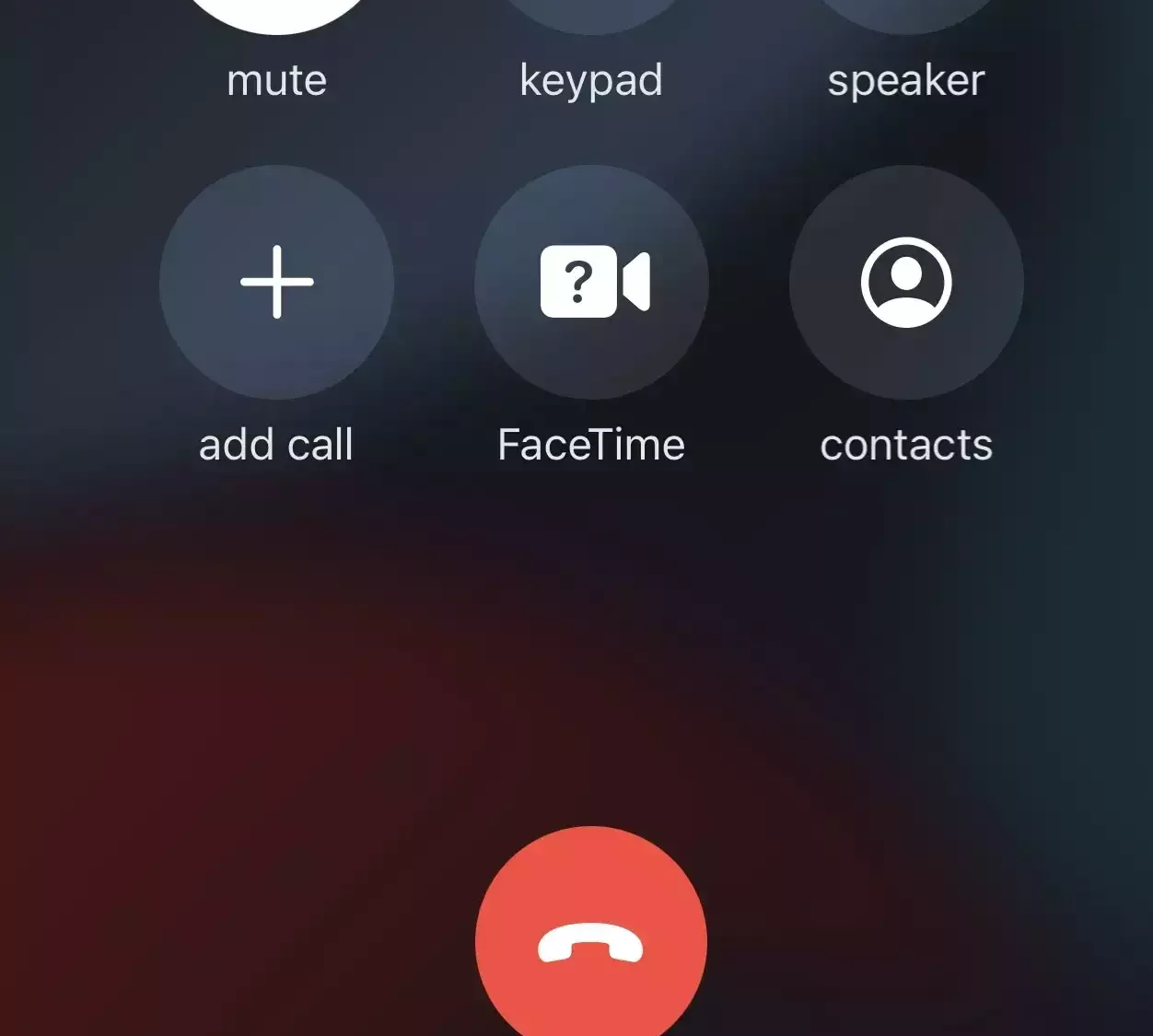Open the in-call keypad
The height and width of the screenshot is (1036, 1153).
(591, 14)
